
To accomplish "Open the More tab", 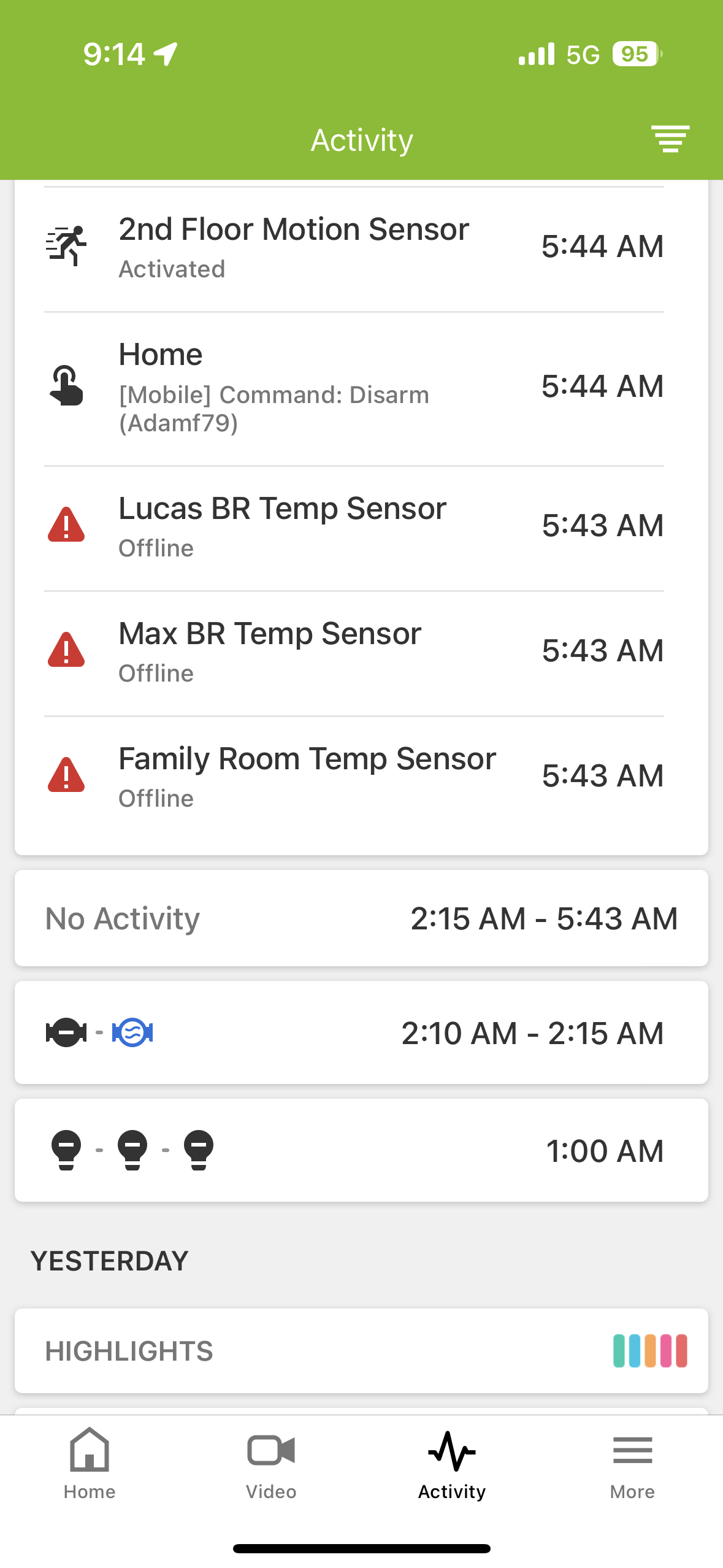I will tap(632, 1464).
